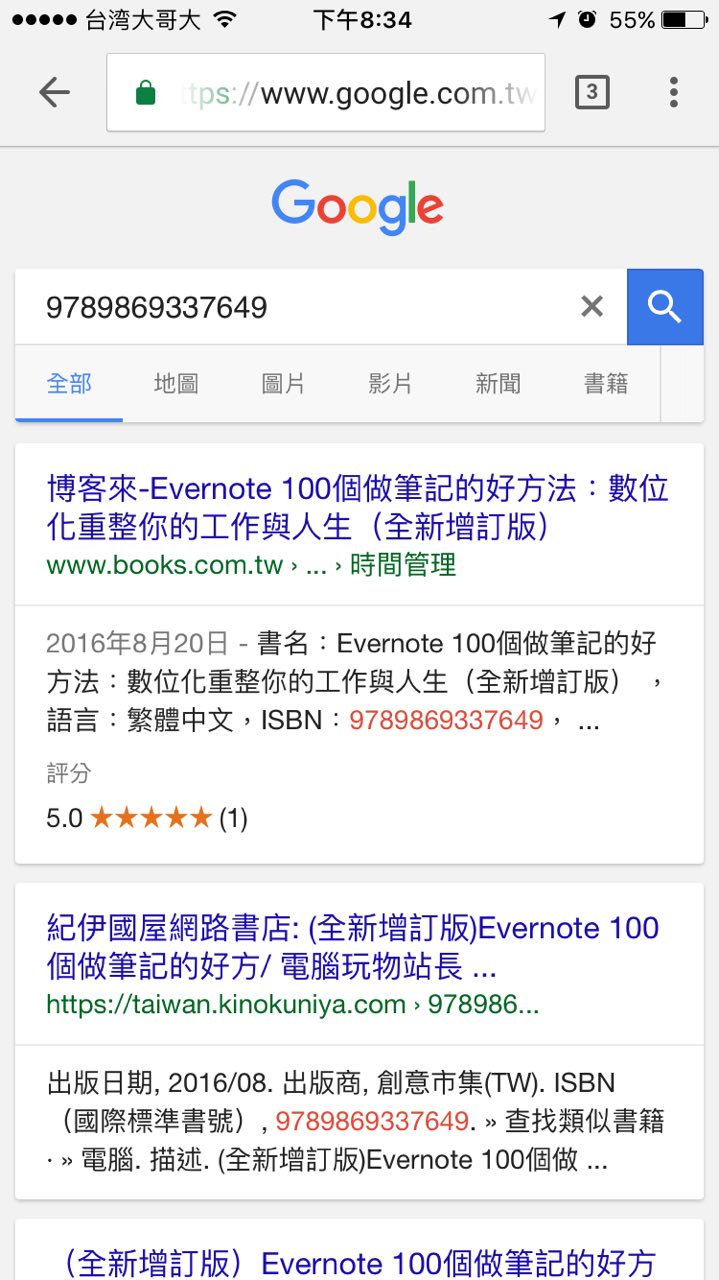
Task: Clear the search query text
Action: tap(592, 307)
